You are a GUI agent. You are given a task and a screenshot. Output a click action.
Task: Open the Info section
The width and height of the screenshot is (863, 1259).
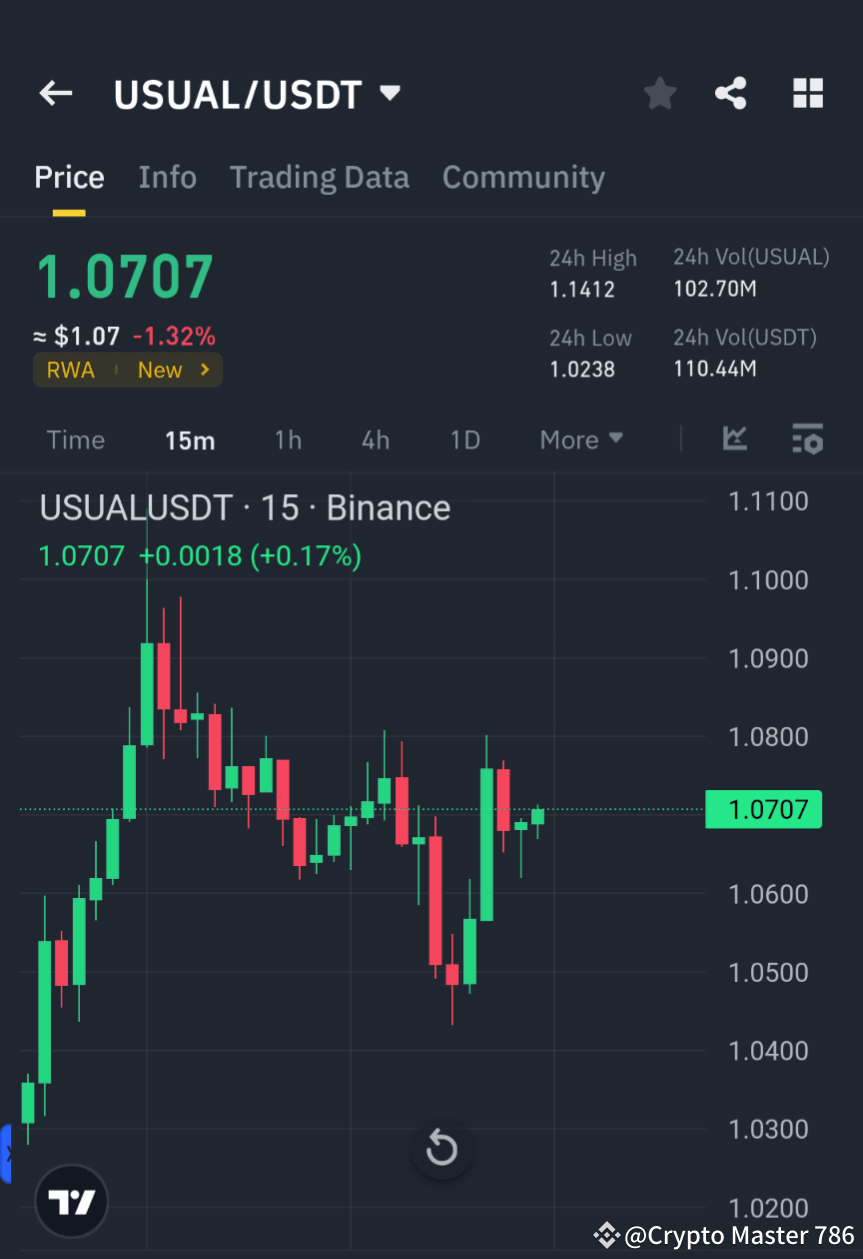pos(167,177)
